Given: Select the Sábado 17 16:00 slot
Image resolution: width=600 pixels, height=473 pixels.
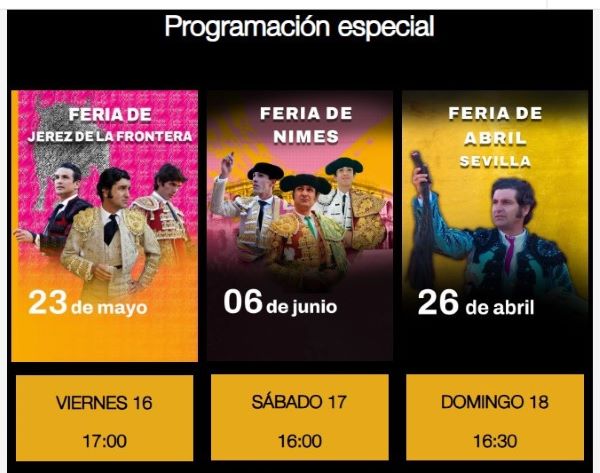Looking at the screenshot, I should click(x=299, y=418).
